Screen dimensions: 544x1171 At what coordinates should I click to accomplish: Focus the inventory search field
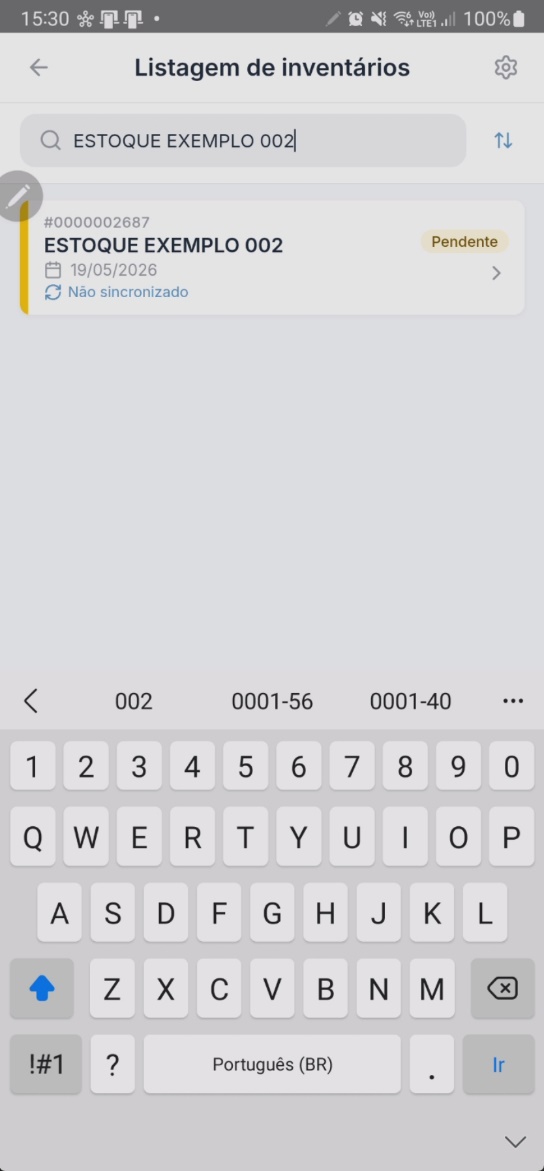[x=243, y=140]
